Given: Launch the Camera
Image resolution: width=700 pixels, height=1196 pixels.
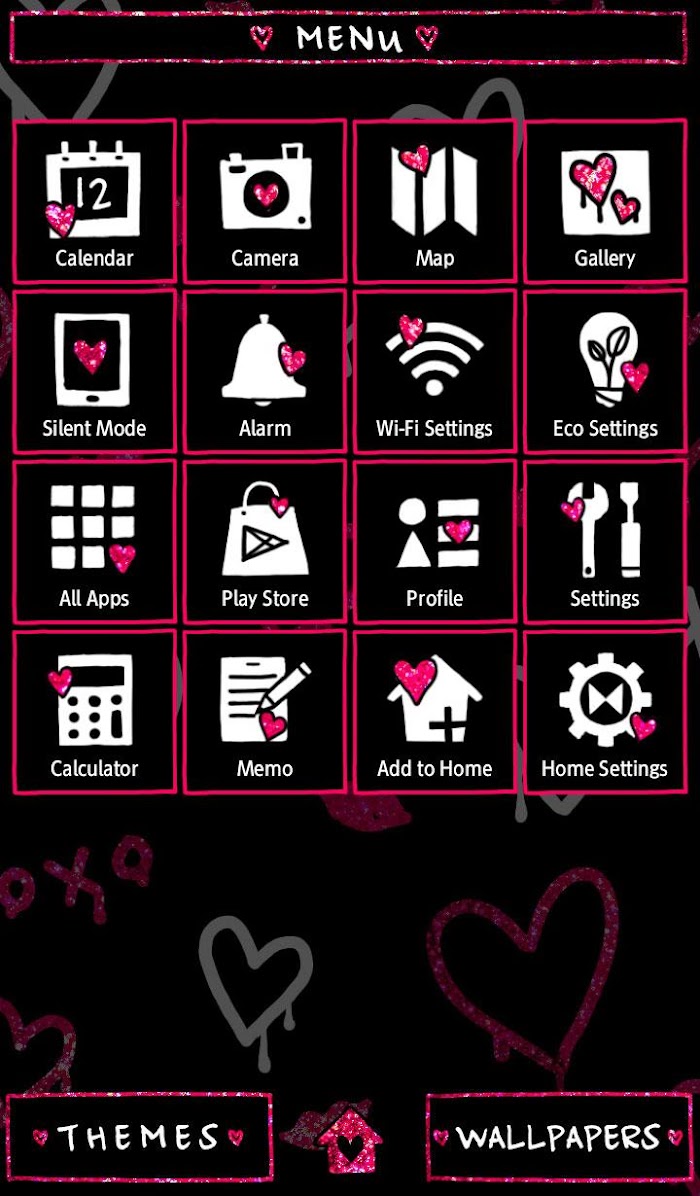Looking at the screenshot, I should tap(265, 201).
